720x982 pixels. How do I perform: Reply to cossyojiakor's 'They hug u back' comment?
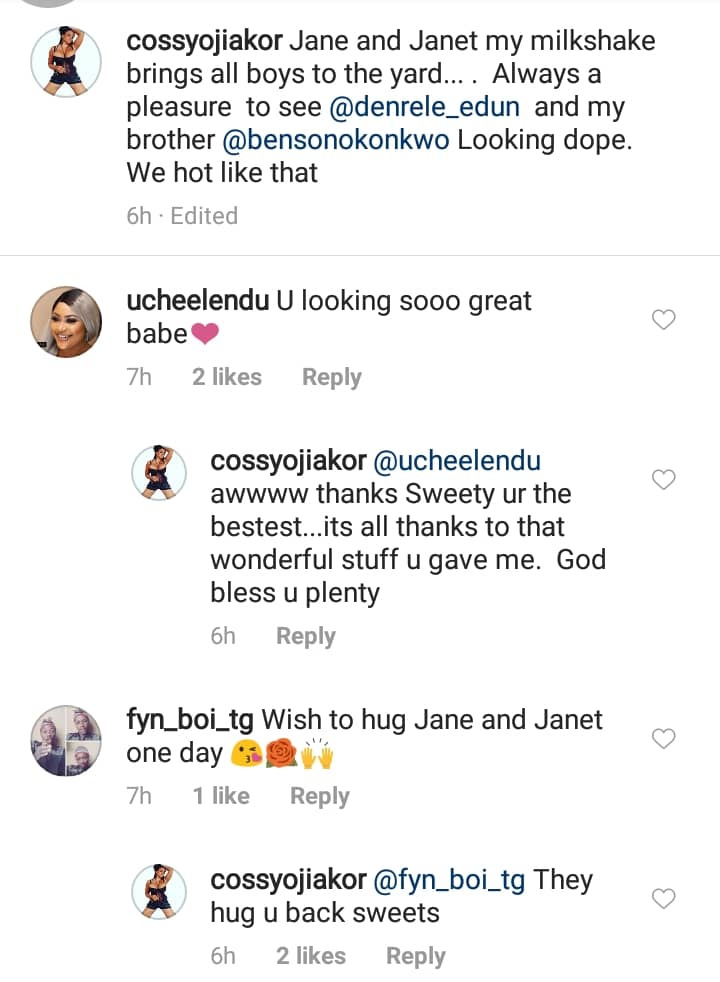coord(415,956)
